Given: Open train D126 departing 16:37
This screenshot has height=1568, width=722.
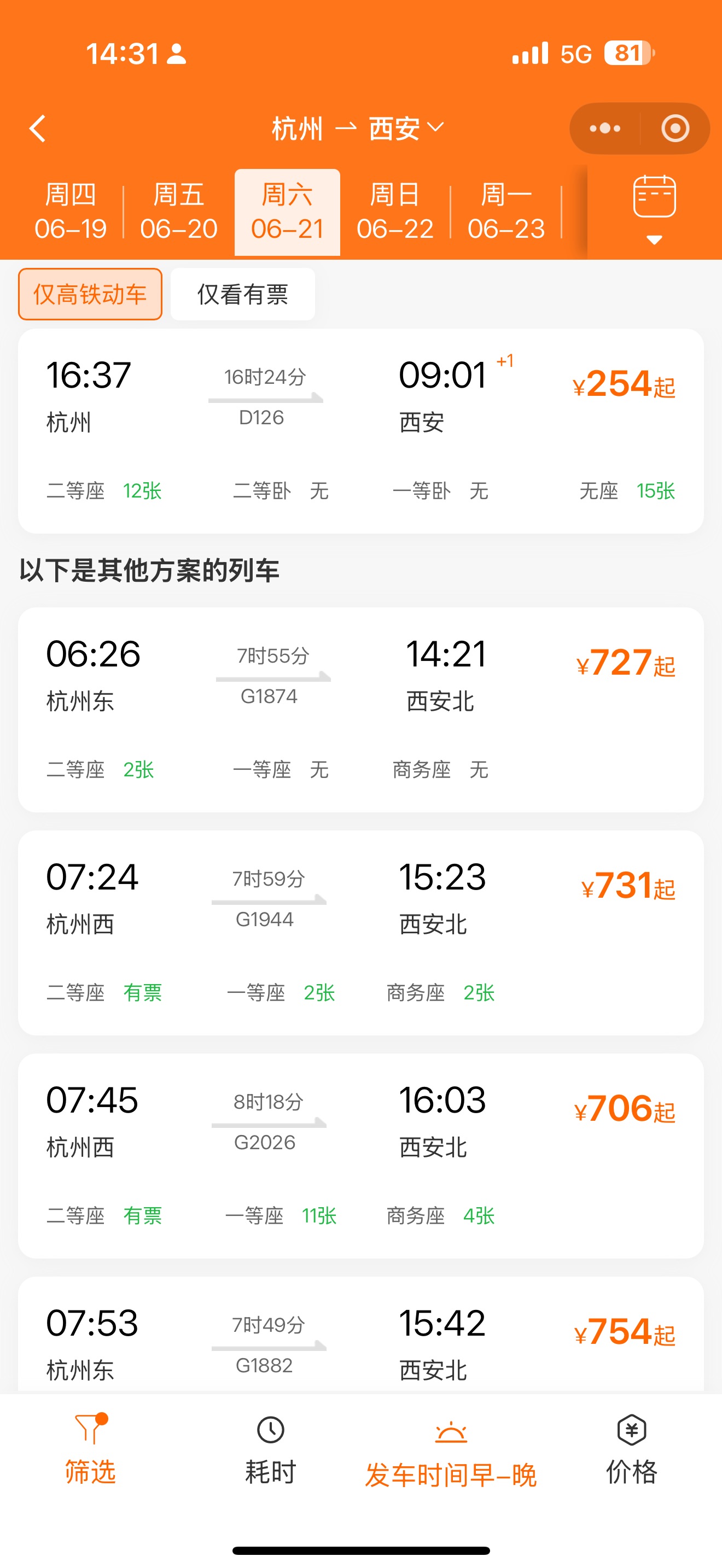Looking at the screenshot, I should [x=361, y=431].
